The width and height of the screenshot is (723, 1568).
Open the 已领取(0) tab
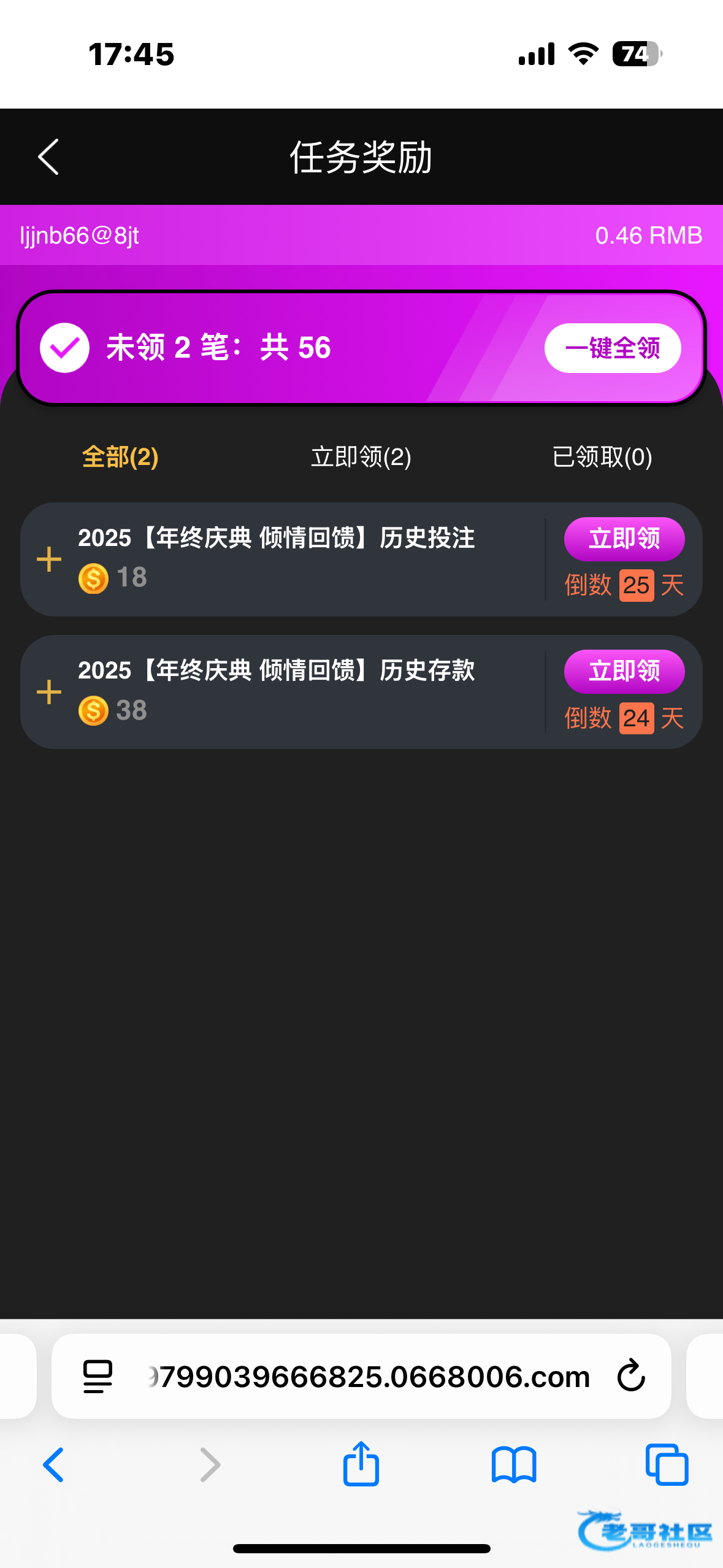(602, 457)
